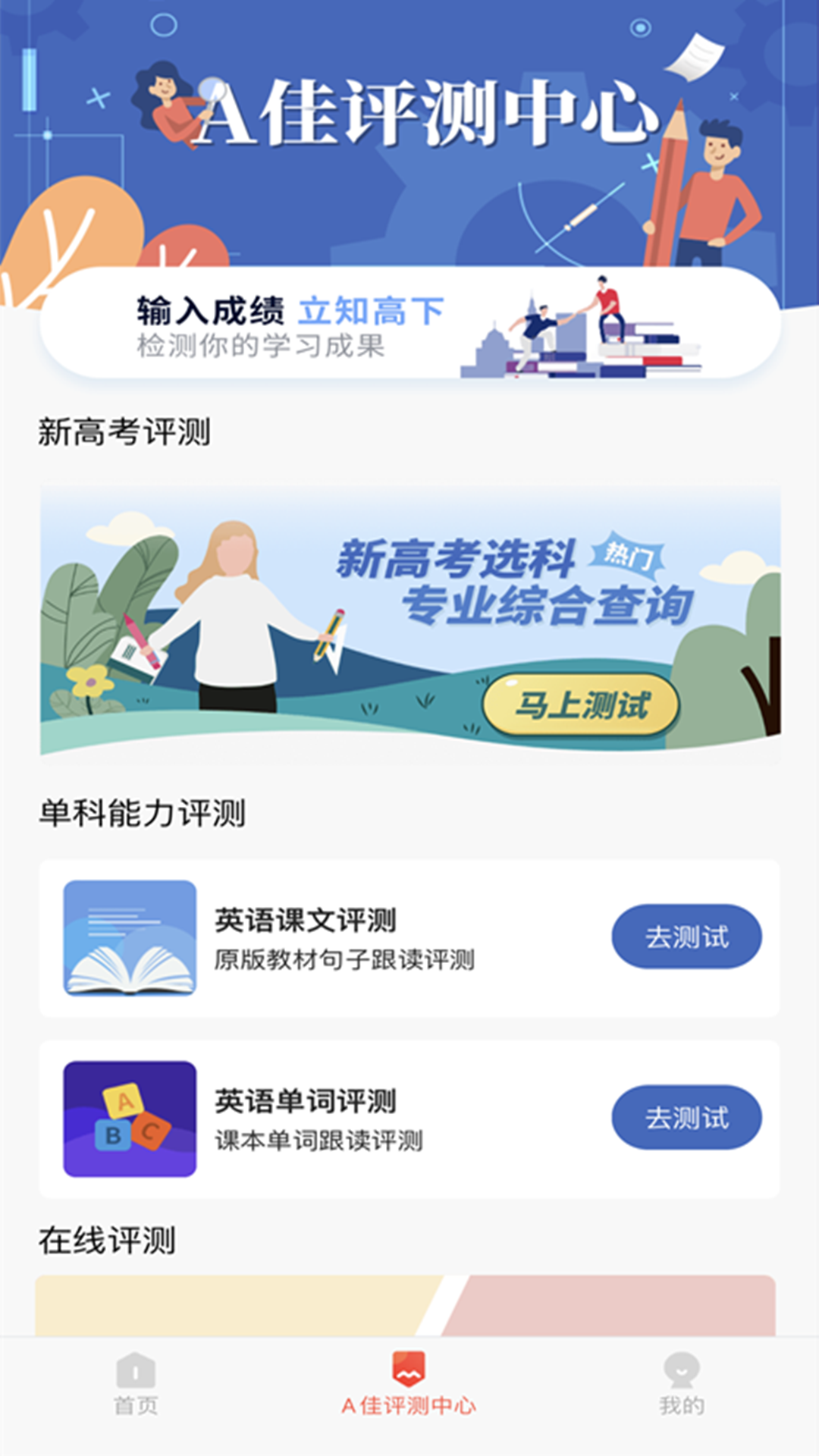The width and height of the screenshot is (819, 1456).
Task: Expand the 单科能力评测 section header
Action: (x=143, y=810)
